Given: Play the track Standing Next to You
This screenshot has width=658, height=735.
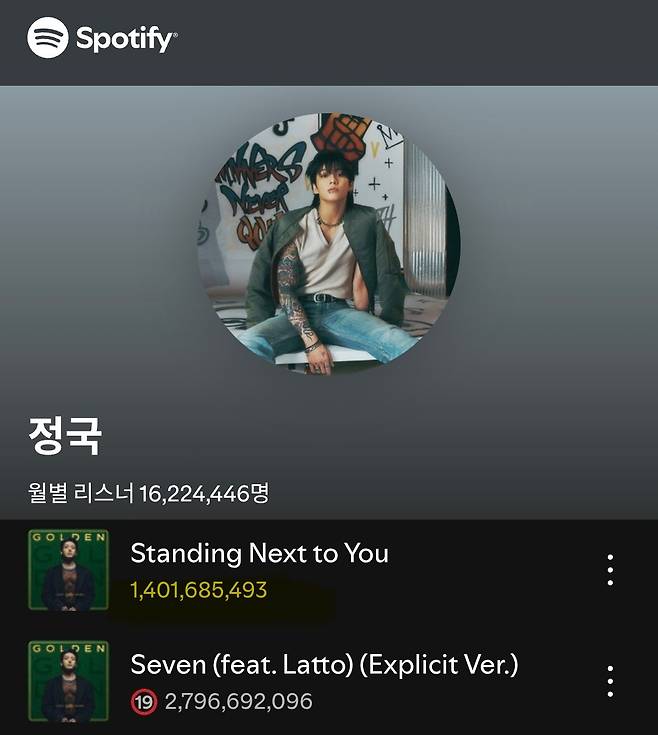Looking at the screenshot, I should click(259, 554).
